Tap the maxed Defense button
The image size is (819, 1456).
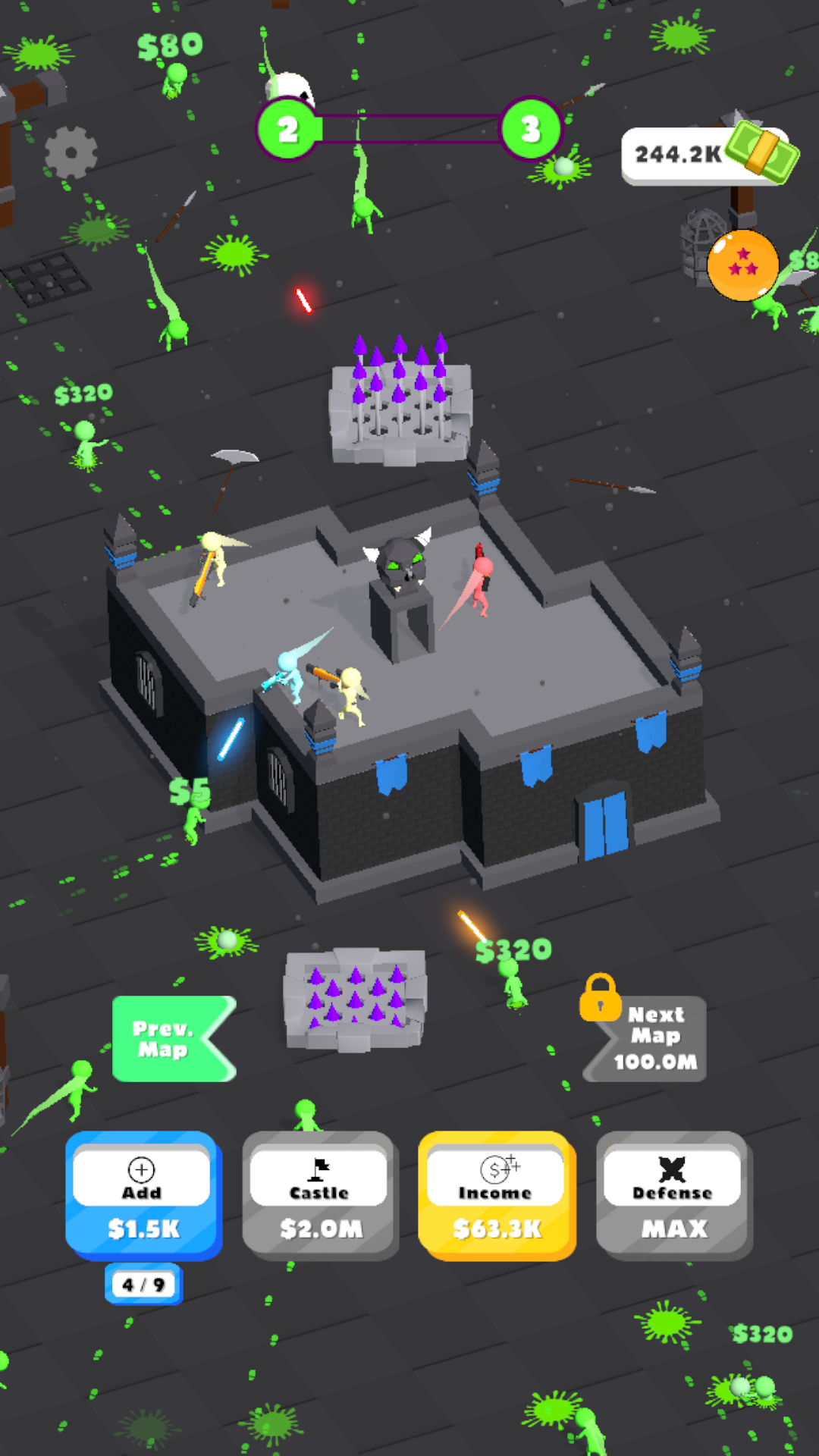tap(674, 1196)
